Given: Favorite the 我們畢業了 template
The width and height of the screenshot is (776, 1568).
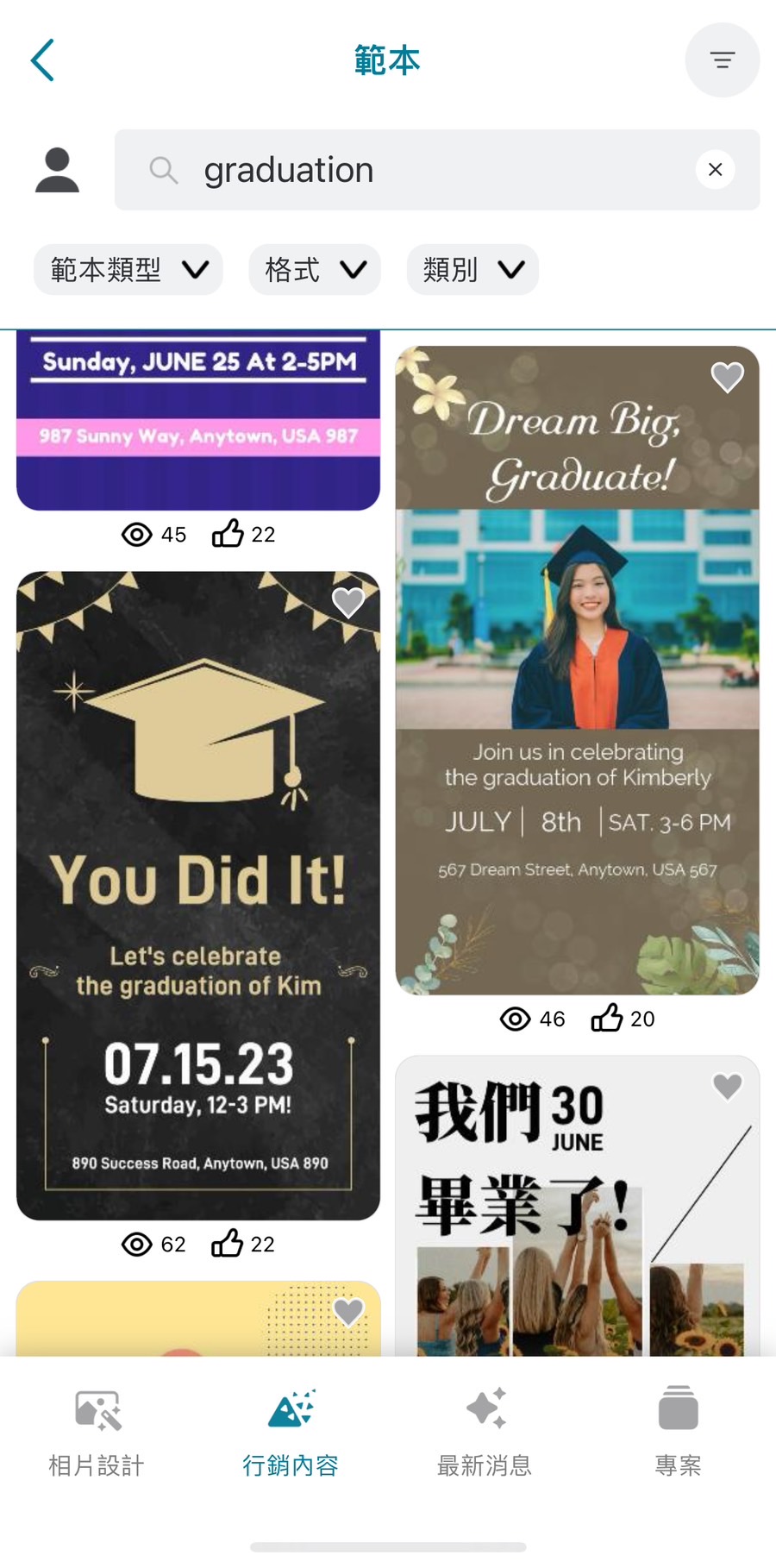Looking at the screenshot, I should coord(727,1086).
